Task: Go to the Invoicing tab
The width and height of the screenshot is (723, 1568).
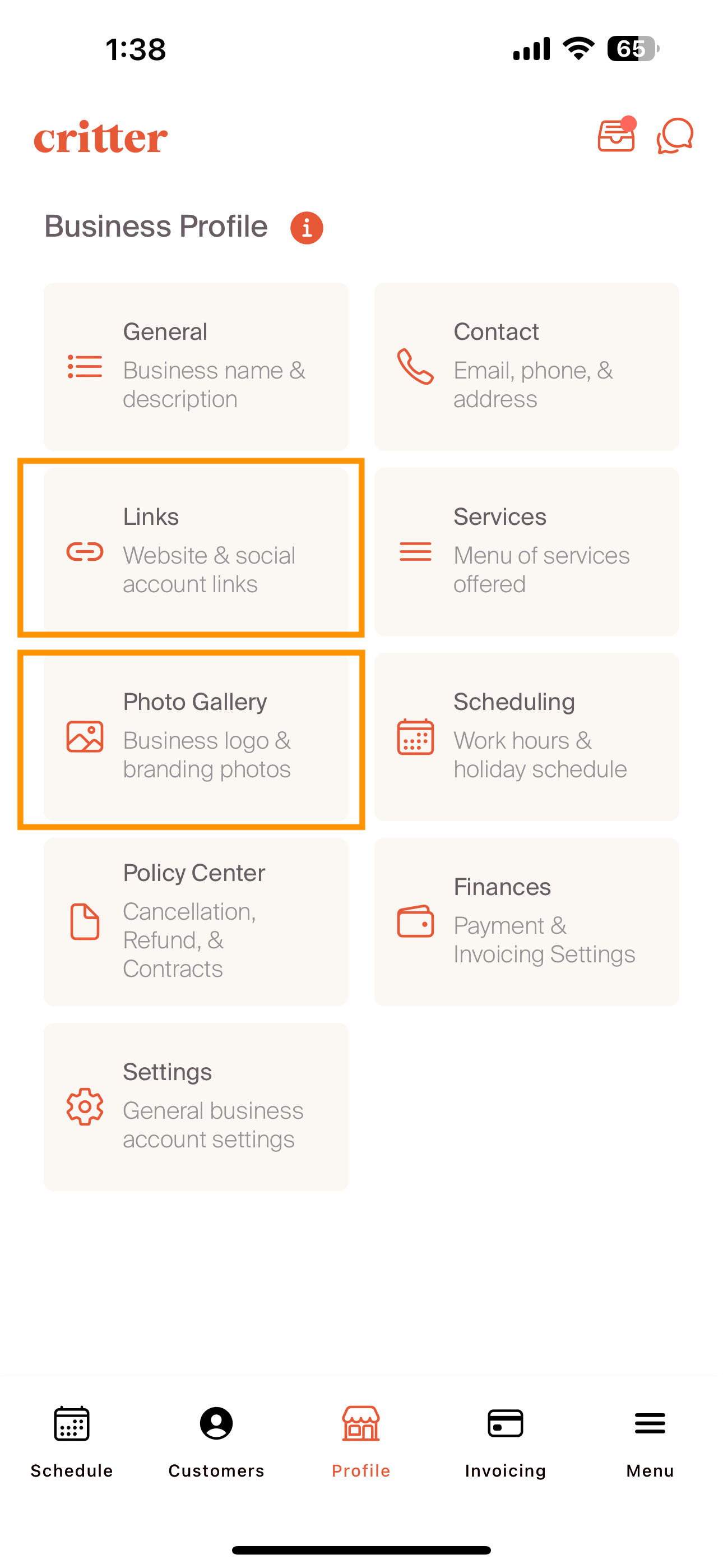Action: coord(505,1440)
